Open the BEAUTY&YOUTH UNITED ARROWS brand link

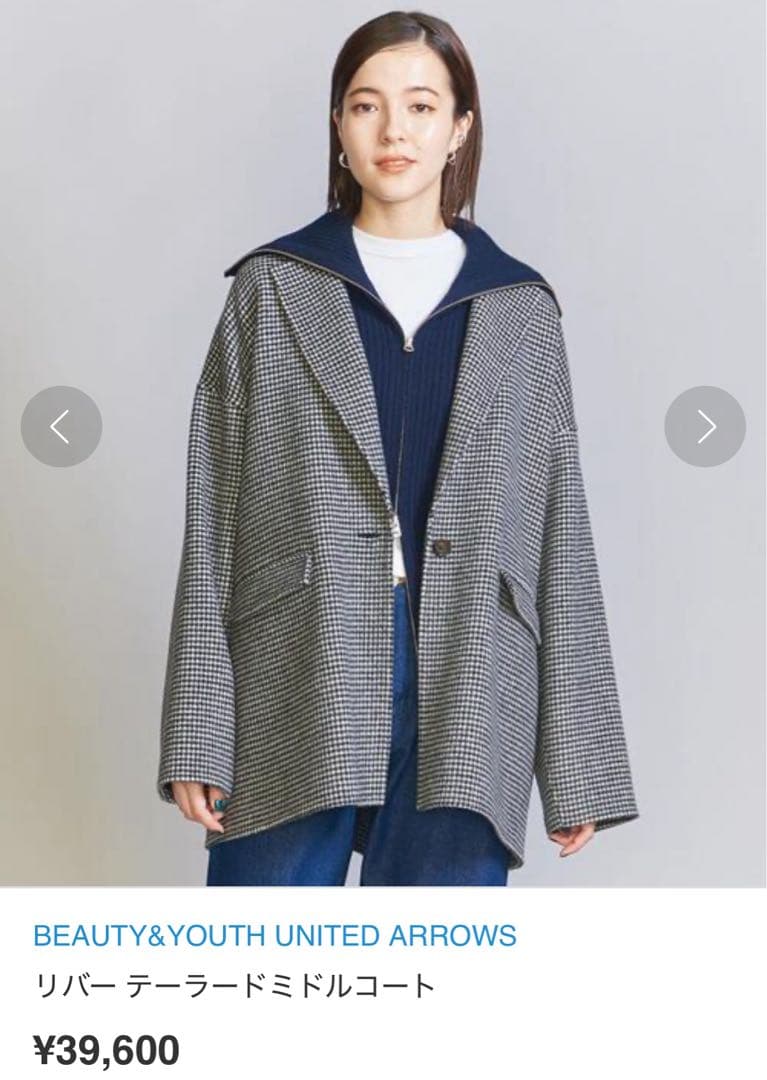pos(275,936)
